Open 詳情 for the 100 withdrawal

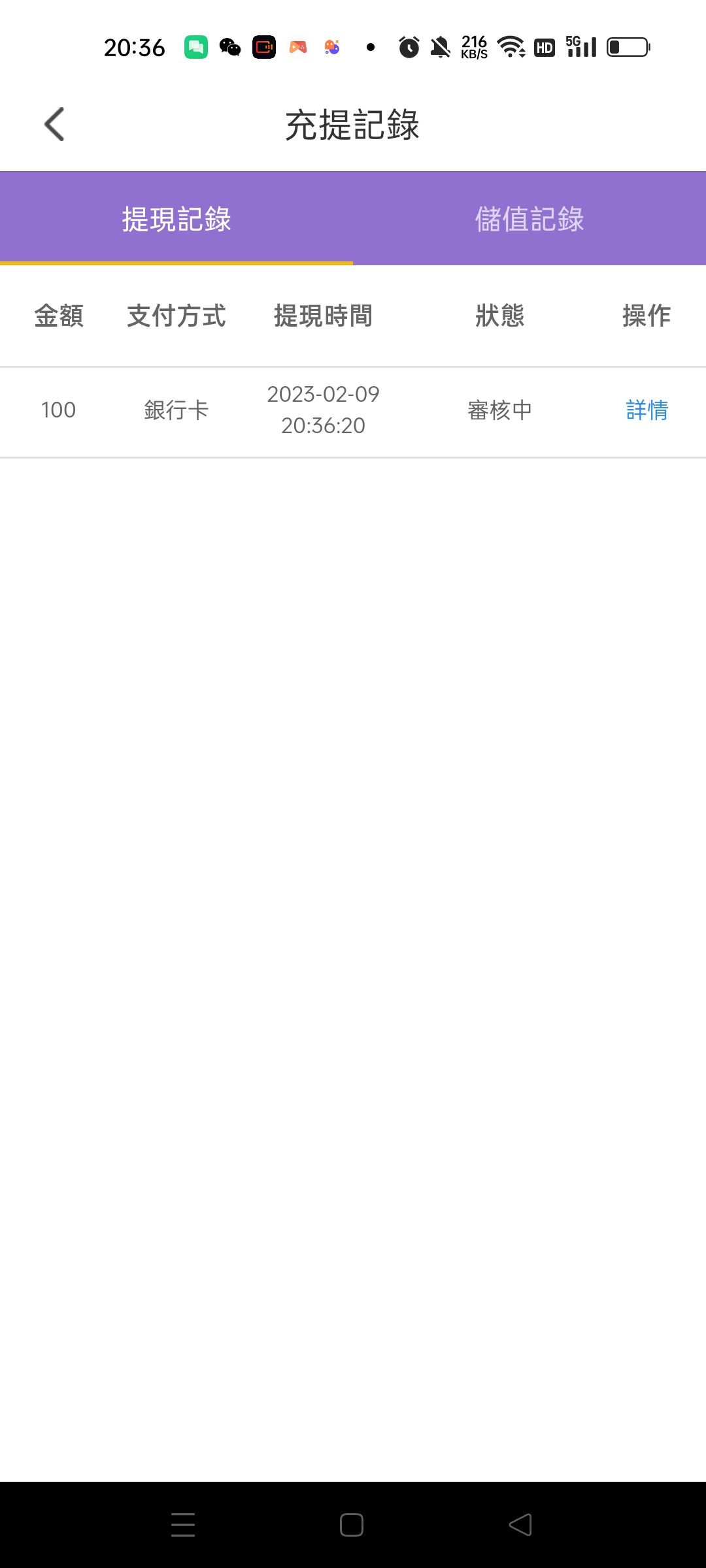coord(647,410)
